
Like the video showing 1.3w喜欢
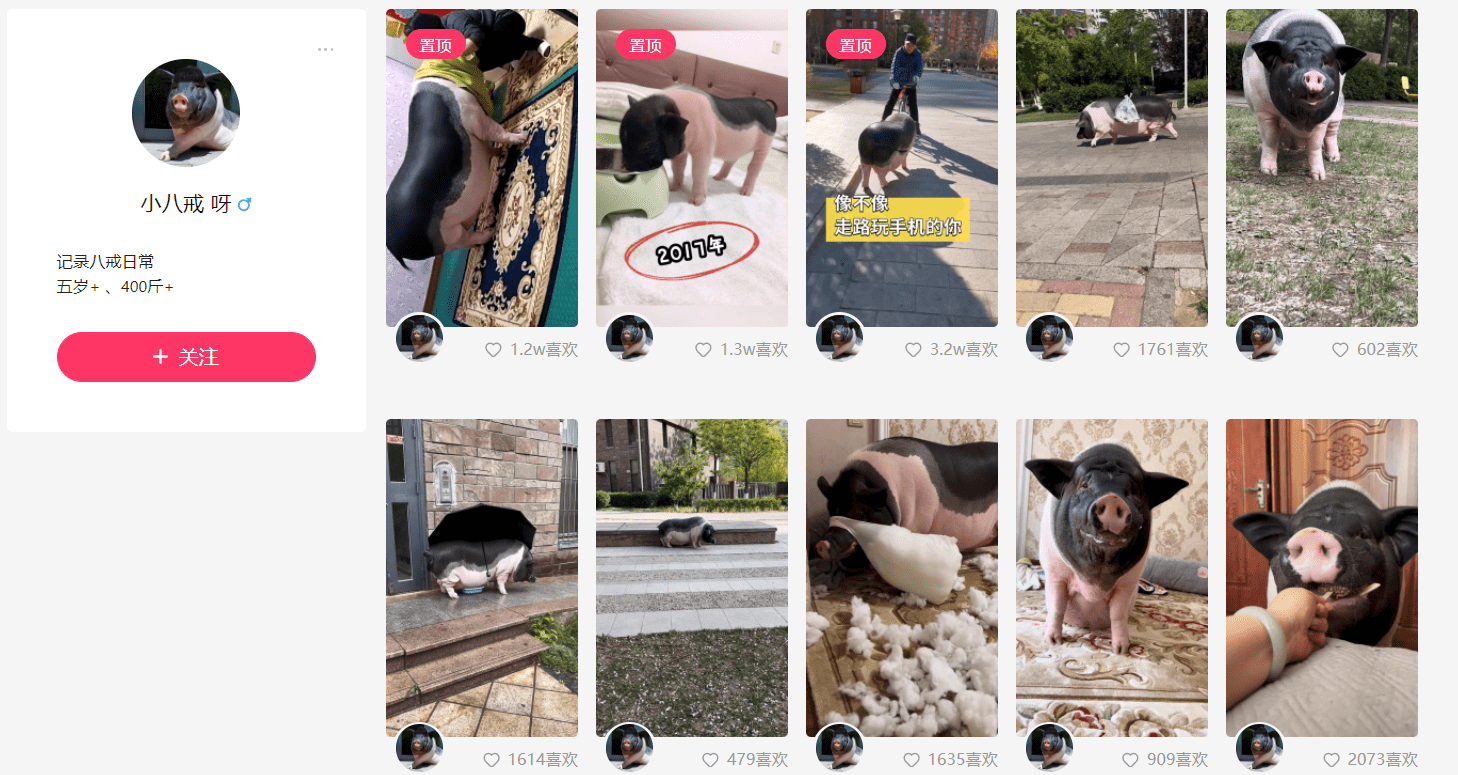pyautogui.click(x=703, y=350)
